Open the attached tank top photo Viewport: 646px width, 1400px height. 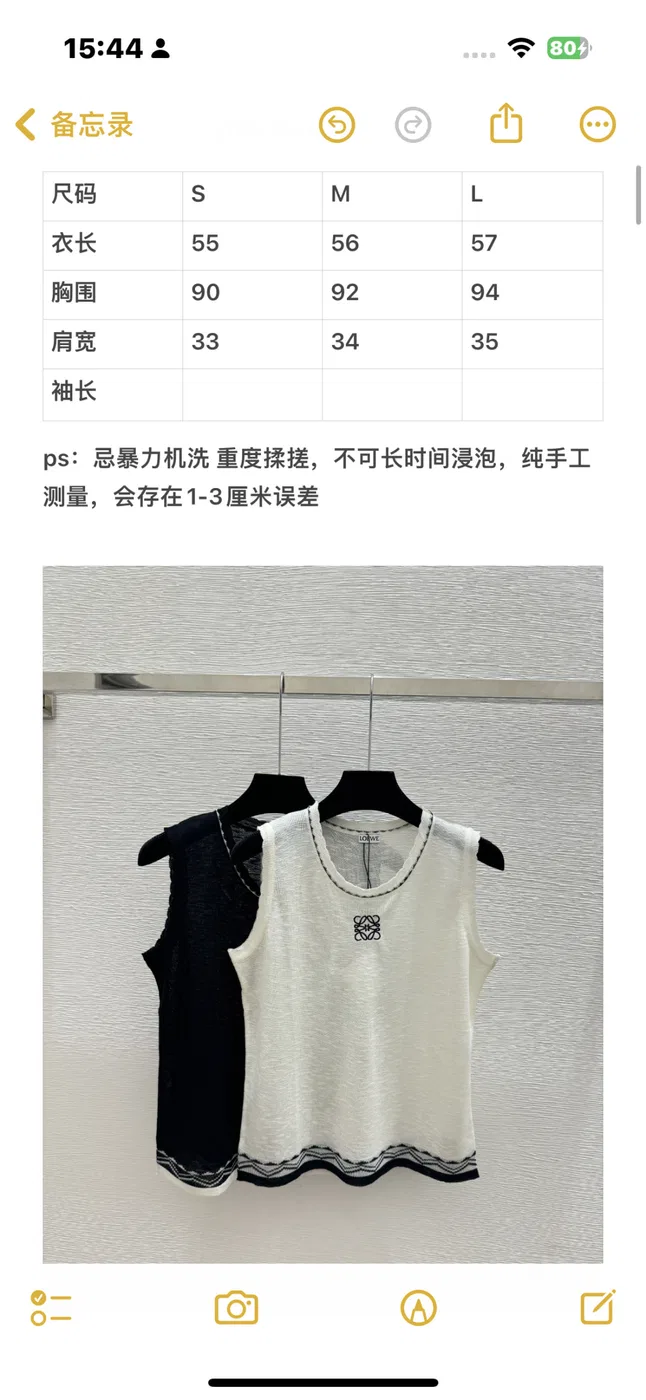tap(323, 914)
